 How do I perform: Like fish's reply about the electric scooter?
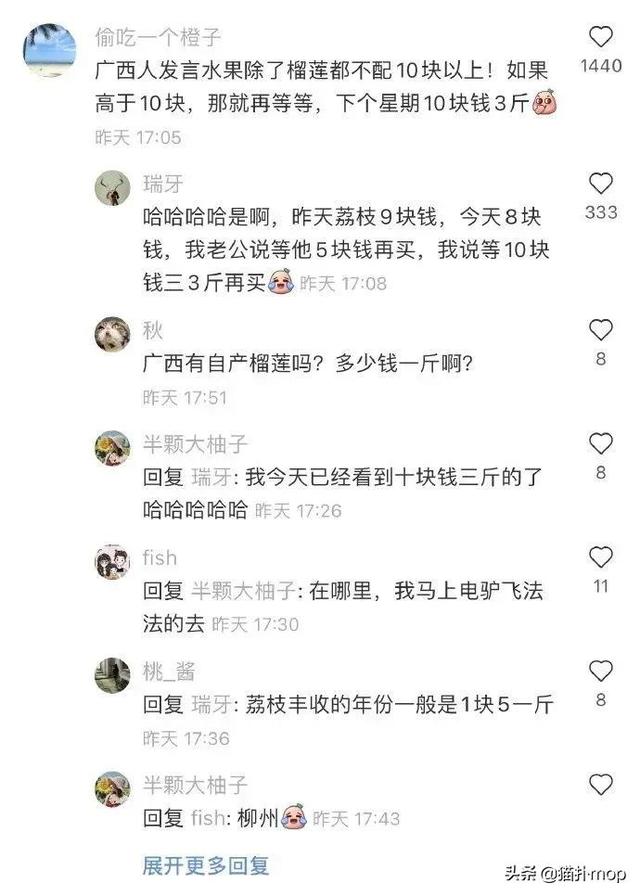pos(601,557)
